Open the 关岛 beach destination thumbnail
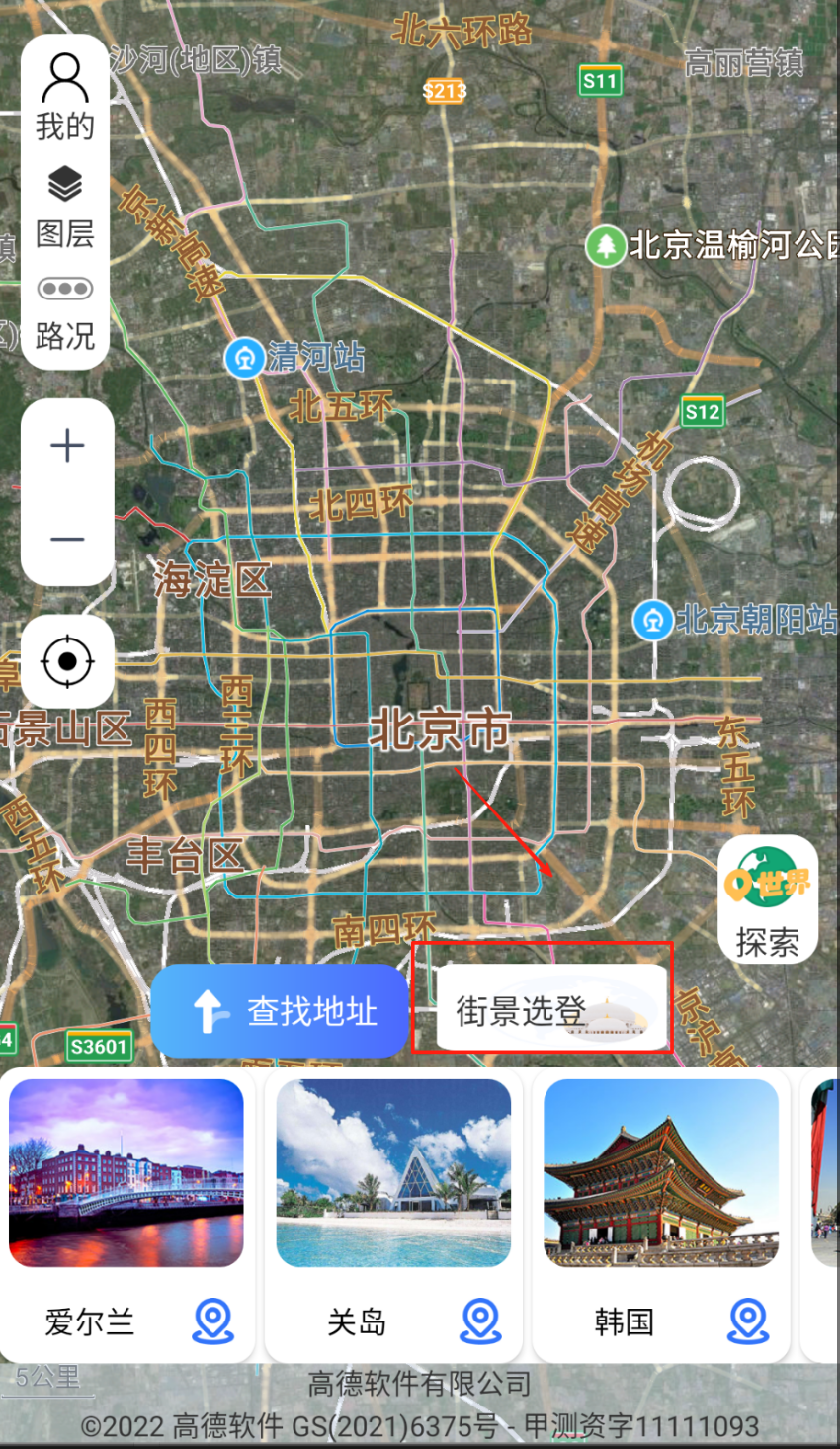 tap(393, 1175)
